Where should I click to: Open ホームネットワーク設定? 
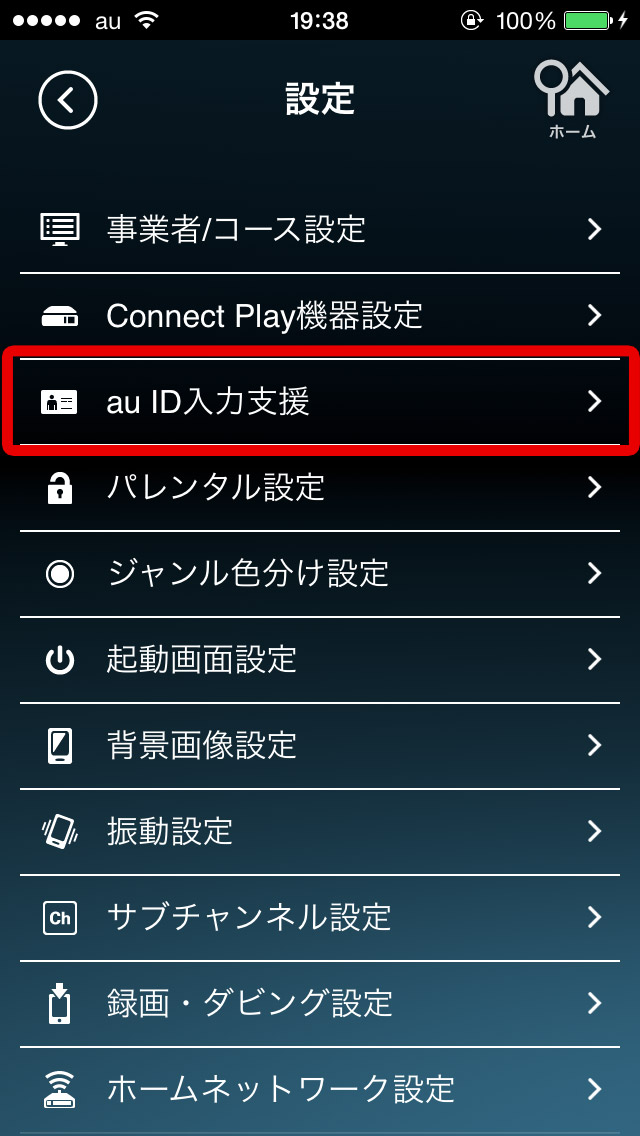(320, 1089)
